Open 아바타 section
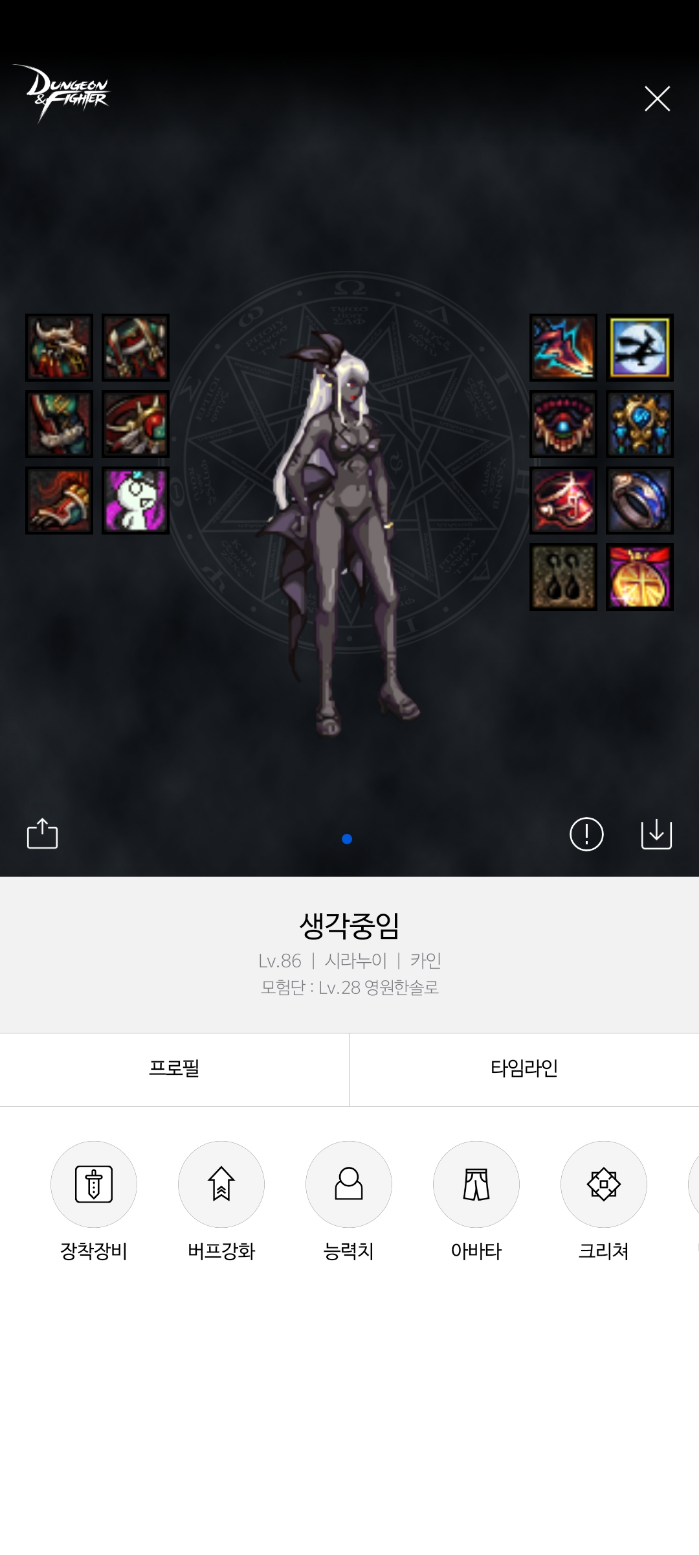 [476, 1184]
